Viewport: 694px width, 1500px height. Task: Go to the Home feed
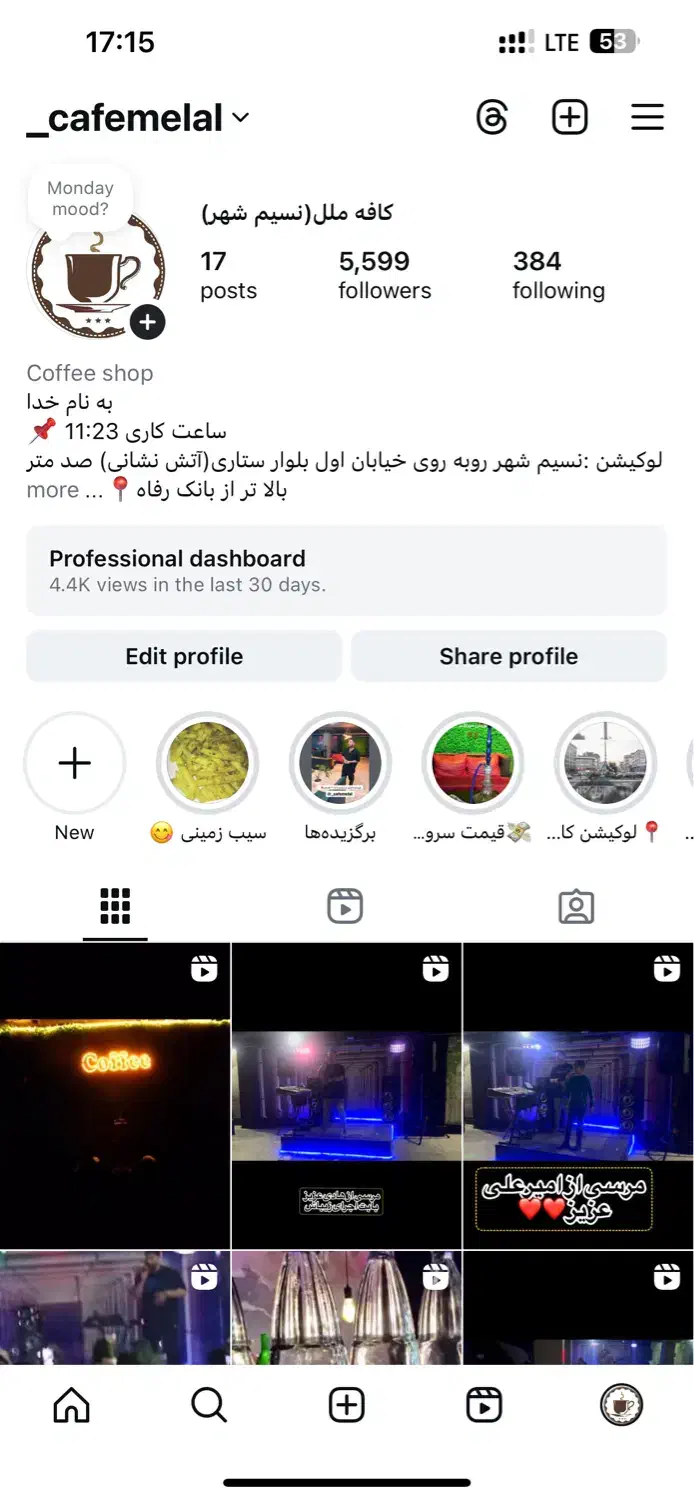tap(71, 1405)
